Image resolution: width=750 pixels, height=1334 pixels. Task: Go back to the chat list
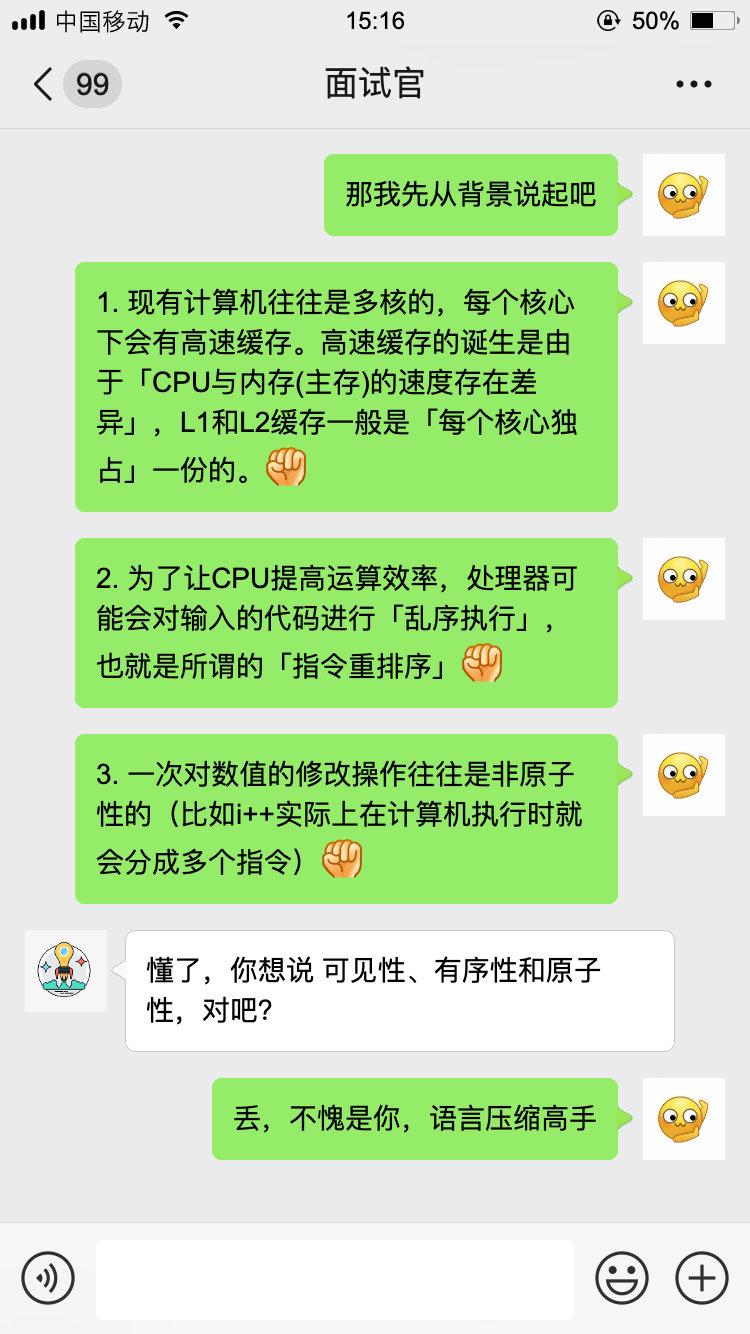tap(44, 84)
